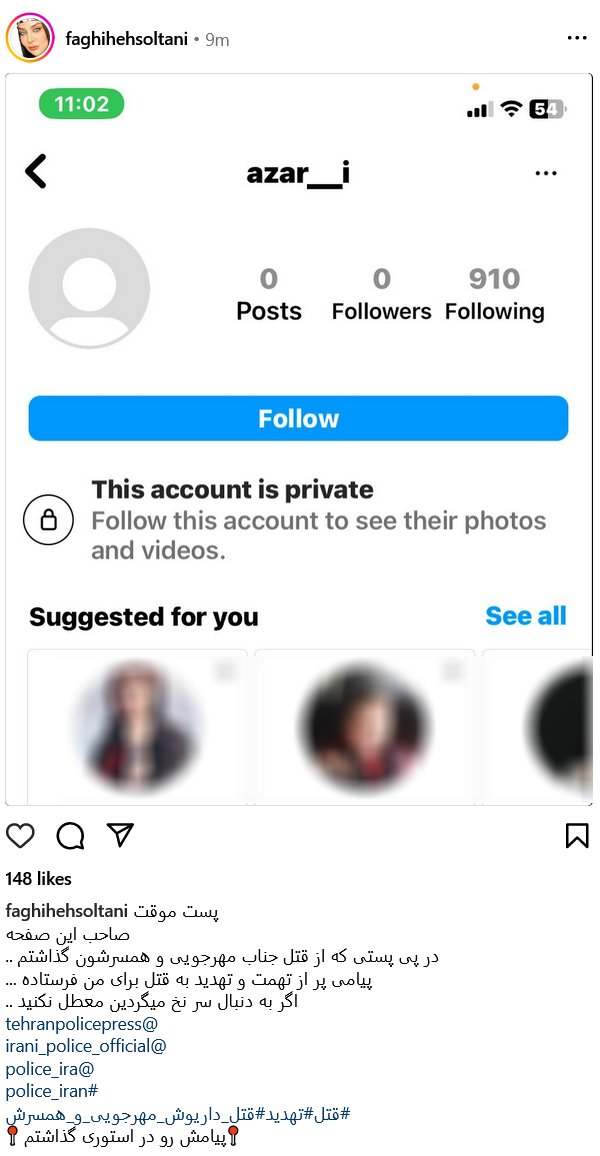View the list of 148 likes
This screenshot has width=600, height=1156.
click(x=39, y=879)
